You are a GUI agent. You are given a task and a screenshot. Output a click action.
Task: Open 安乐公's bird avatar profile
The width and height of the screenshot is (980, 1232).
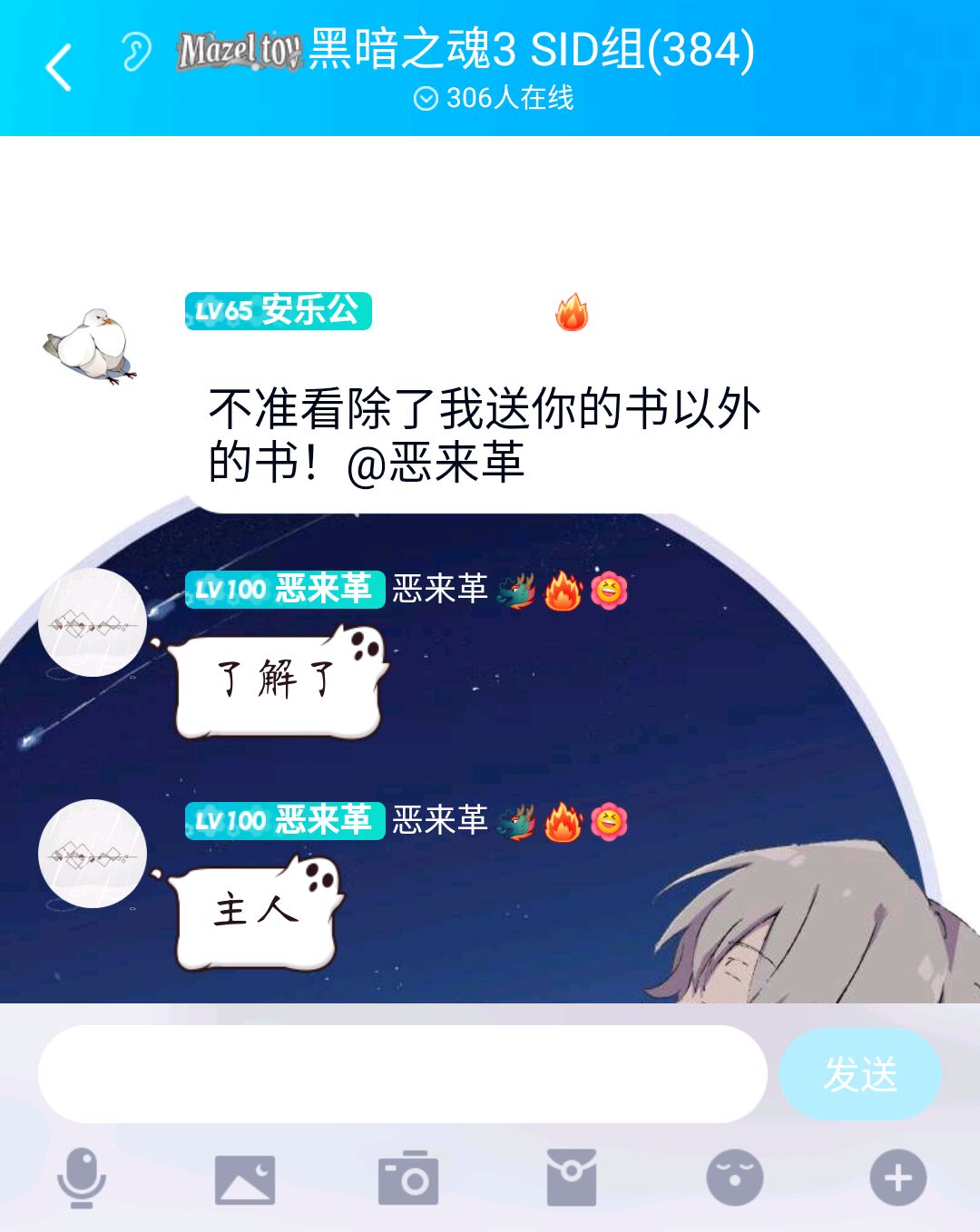90,346
